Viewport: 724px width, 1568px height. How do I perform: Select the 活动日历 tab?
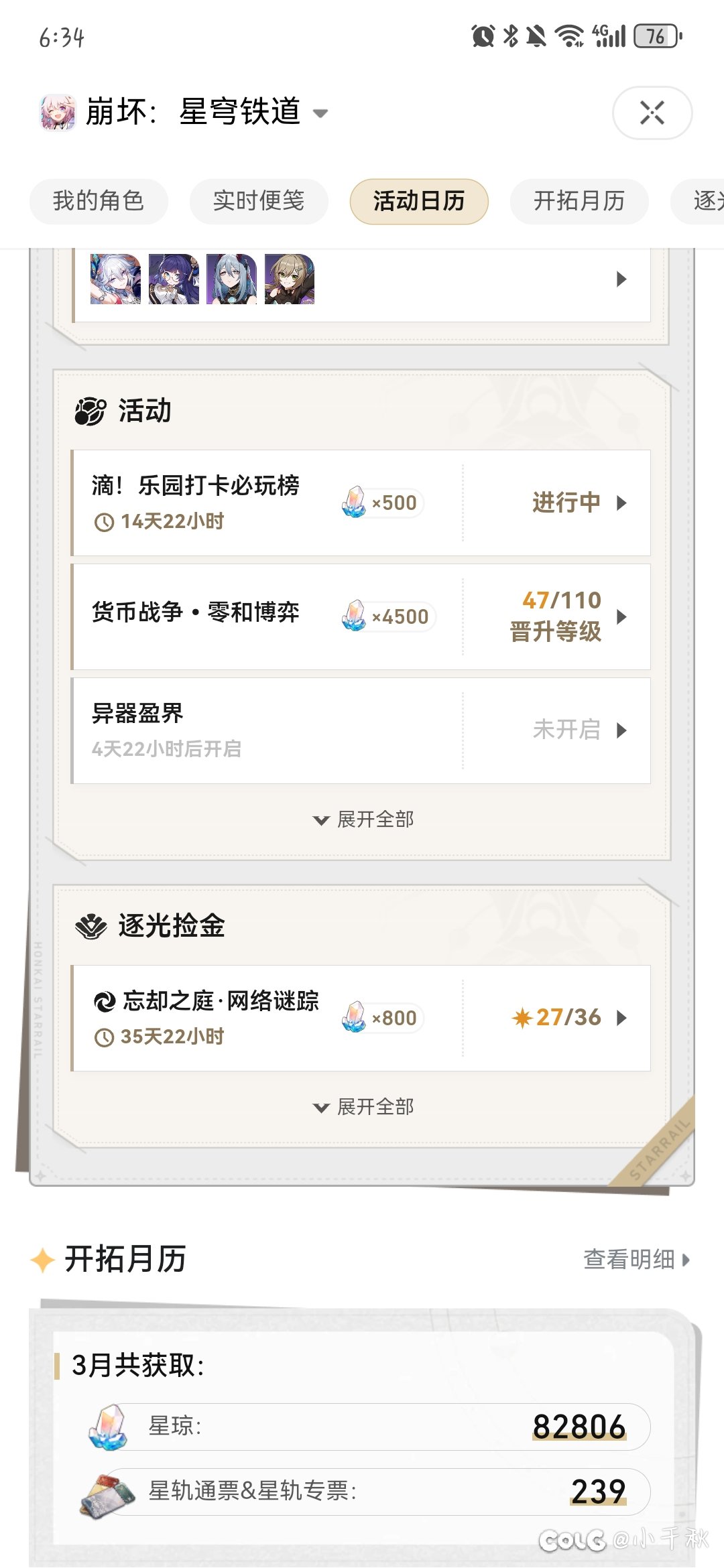point(419,201)
